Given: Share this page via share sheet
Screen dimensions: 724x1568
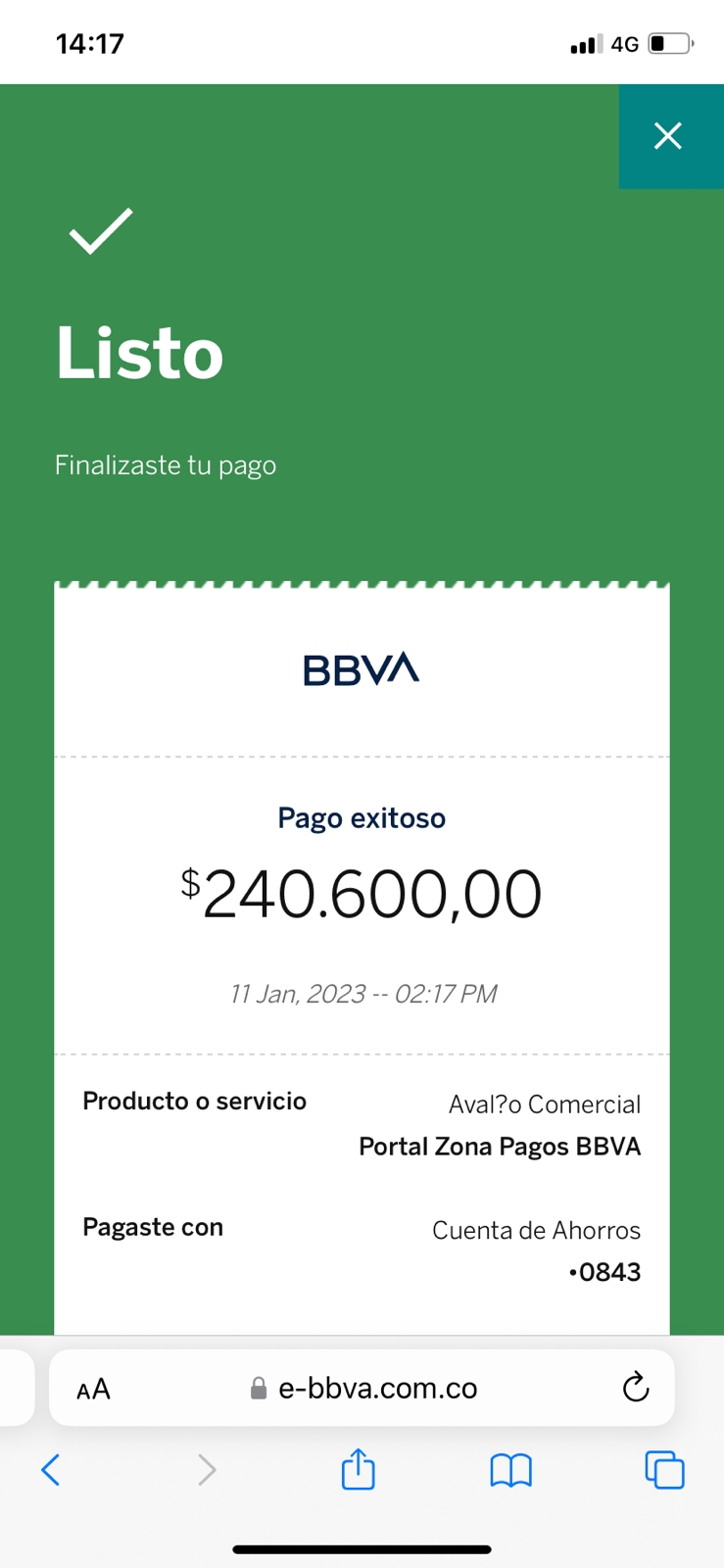Looking at the screenshot, I should pyautogui.click(x=358, y=1469).
